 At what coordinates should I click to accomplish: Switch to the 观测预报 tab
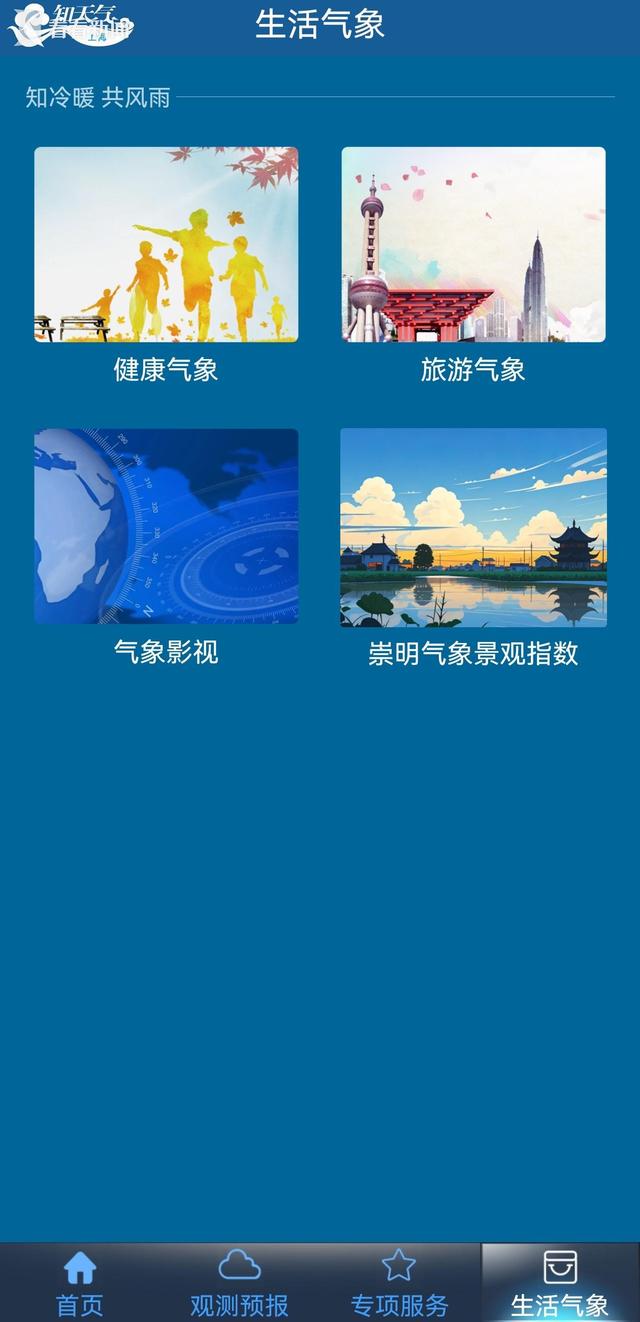(x=239, y=1283)
